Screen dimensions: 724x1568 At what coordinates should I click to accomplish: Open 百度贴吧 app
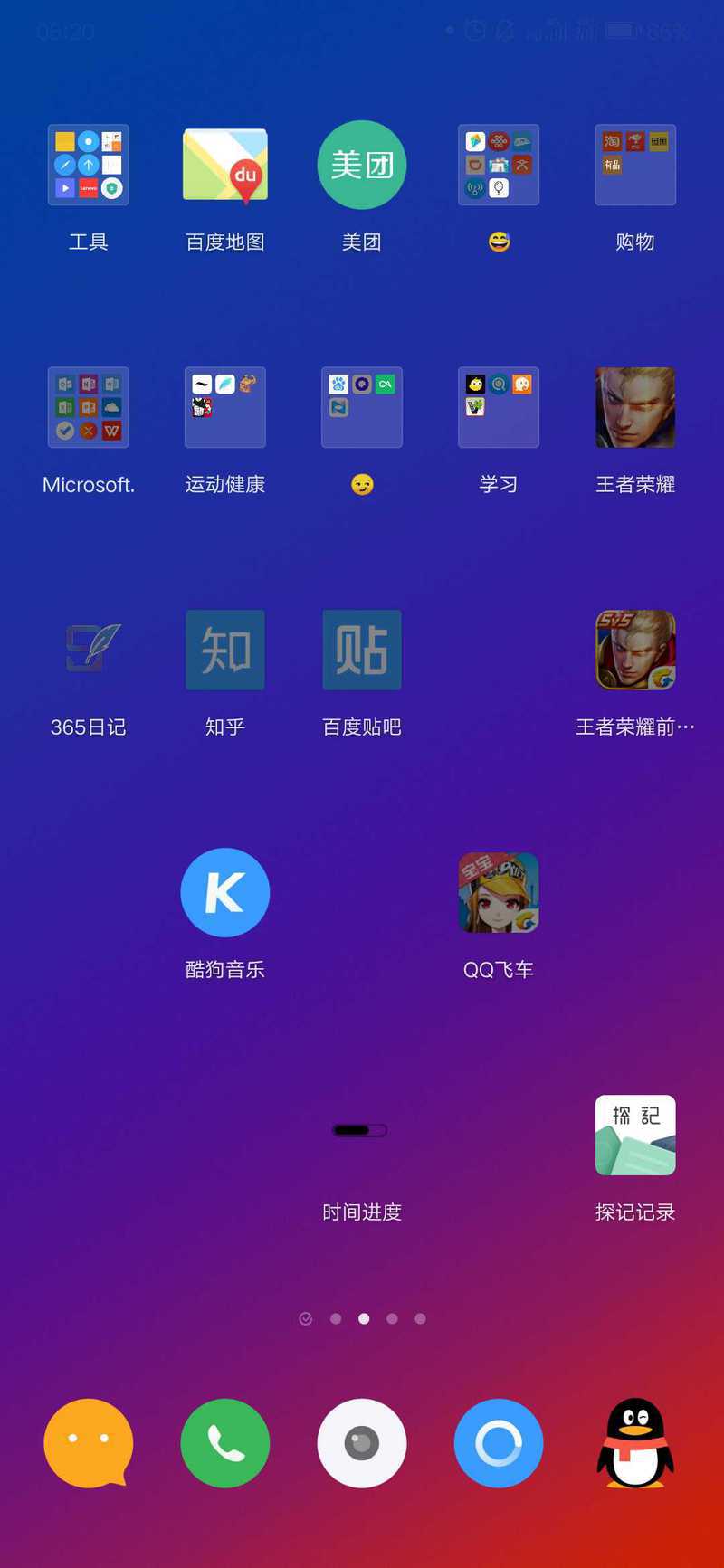pyautogui.click(x=362, y=650)
